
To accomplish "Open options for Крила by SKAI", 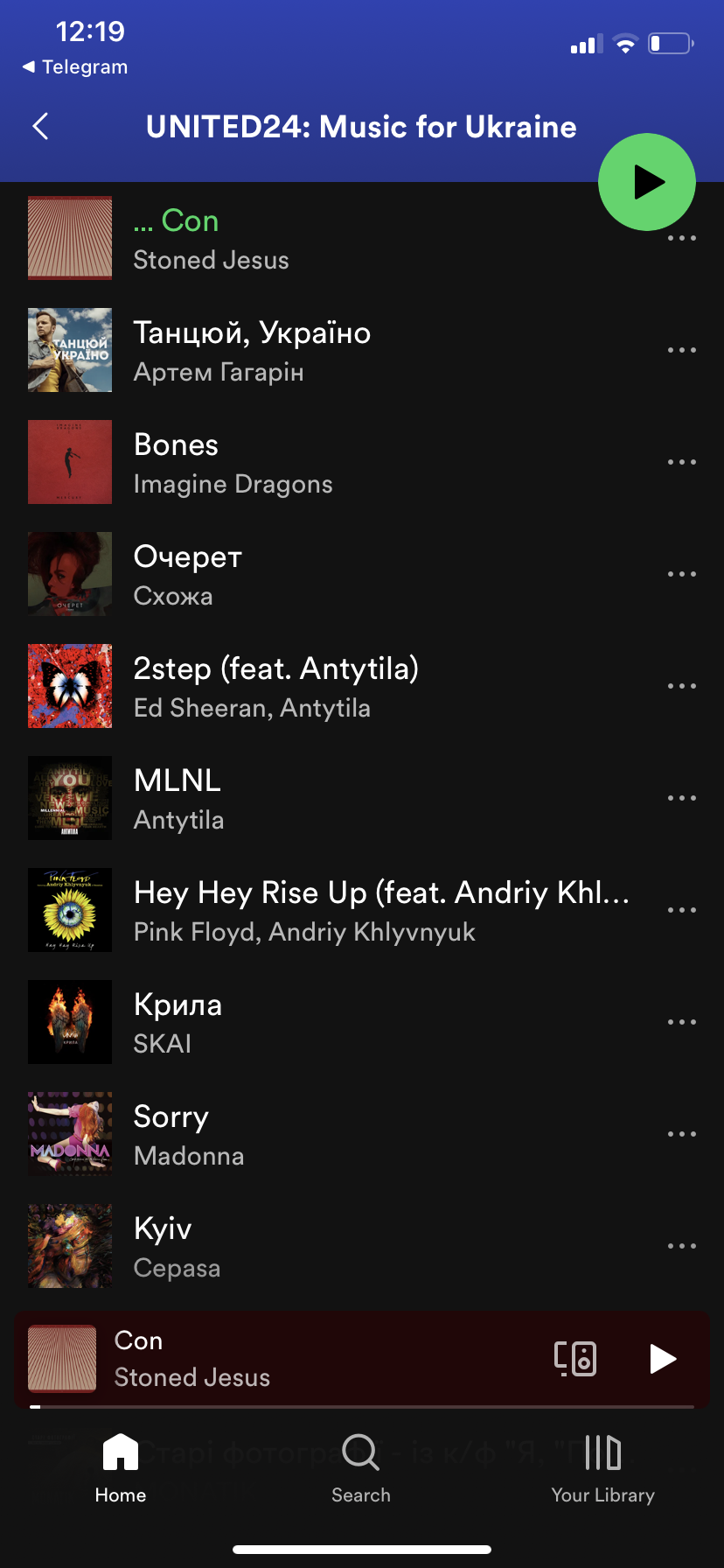I will 681,1022.
